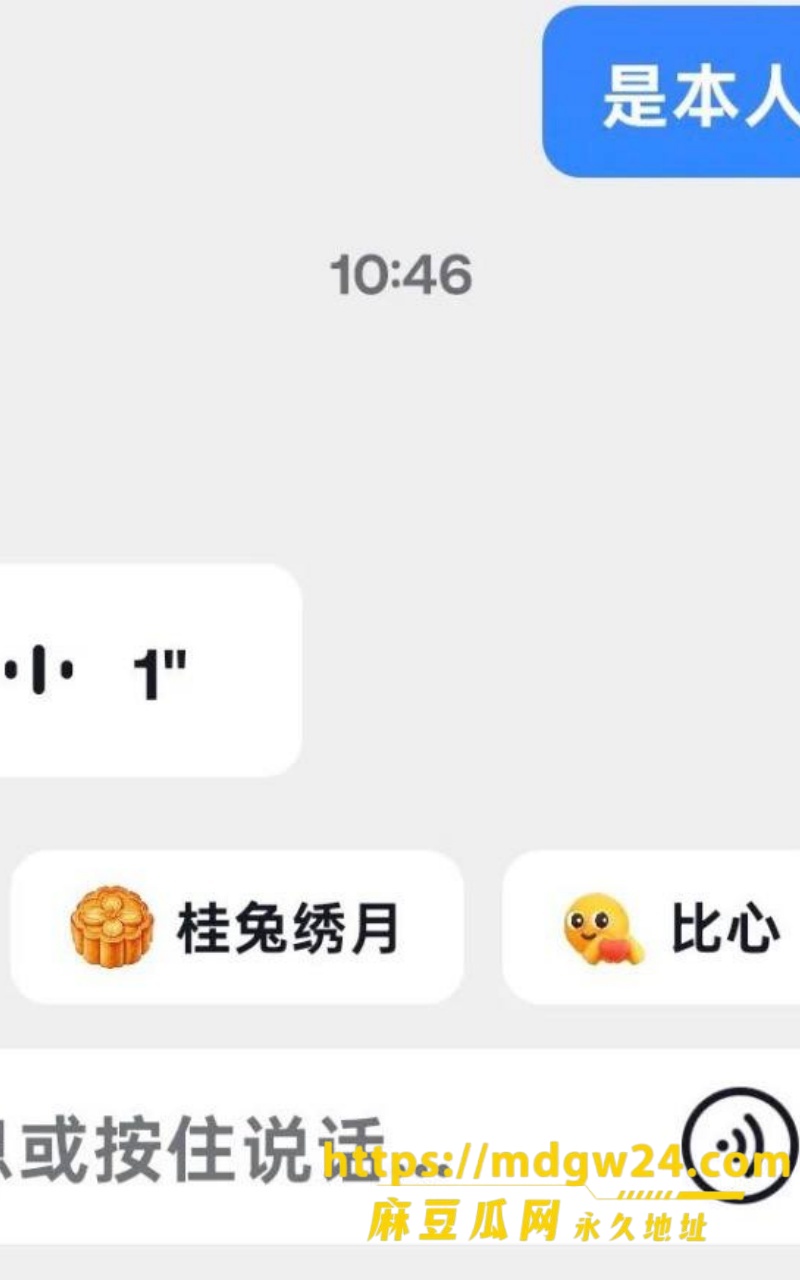
Task: Send the 比心 emoji reaction
Action: [652, 927]
